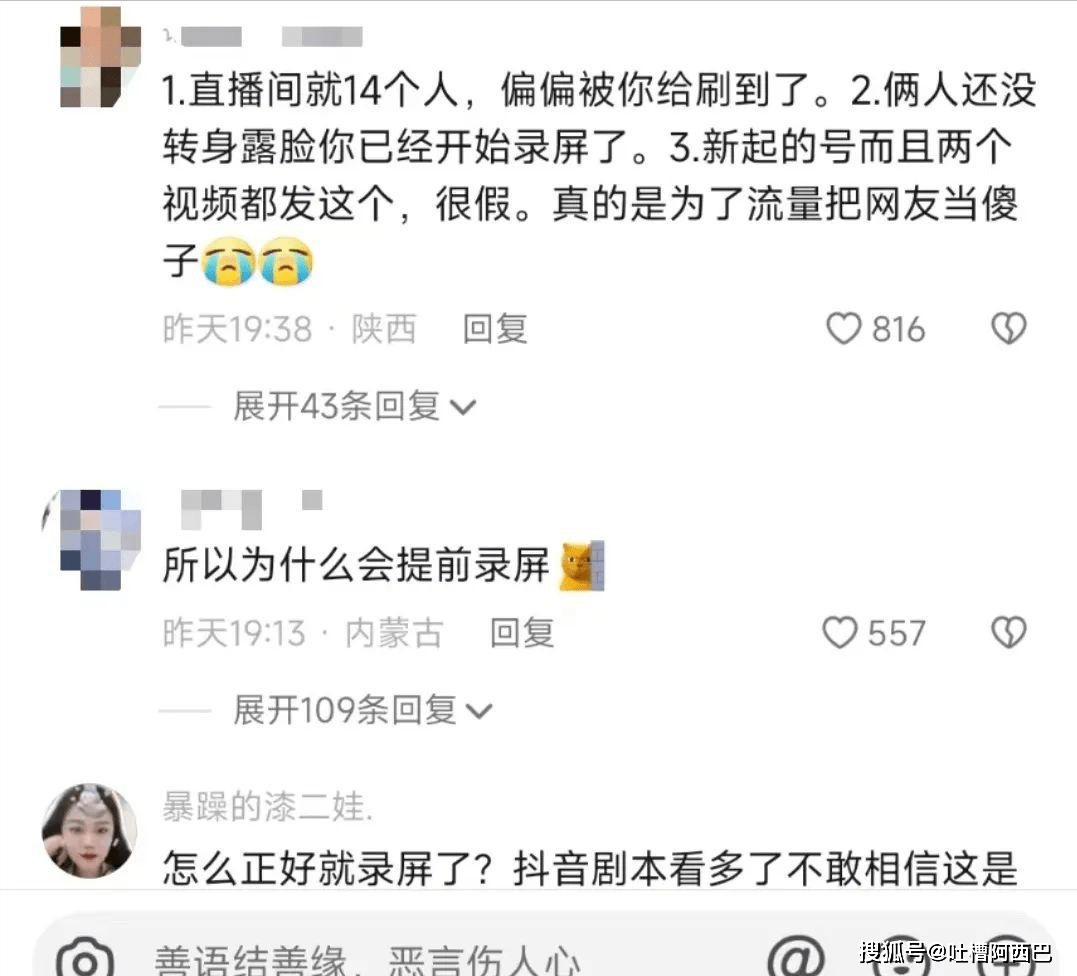This screenshot has height=976, width=1077.
Task: Open 暴躁的漆二娃 profile avatar
Action: click(x=89, y=832)
